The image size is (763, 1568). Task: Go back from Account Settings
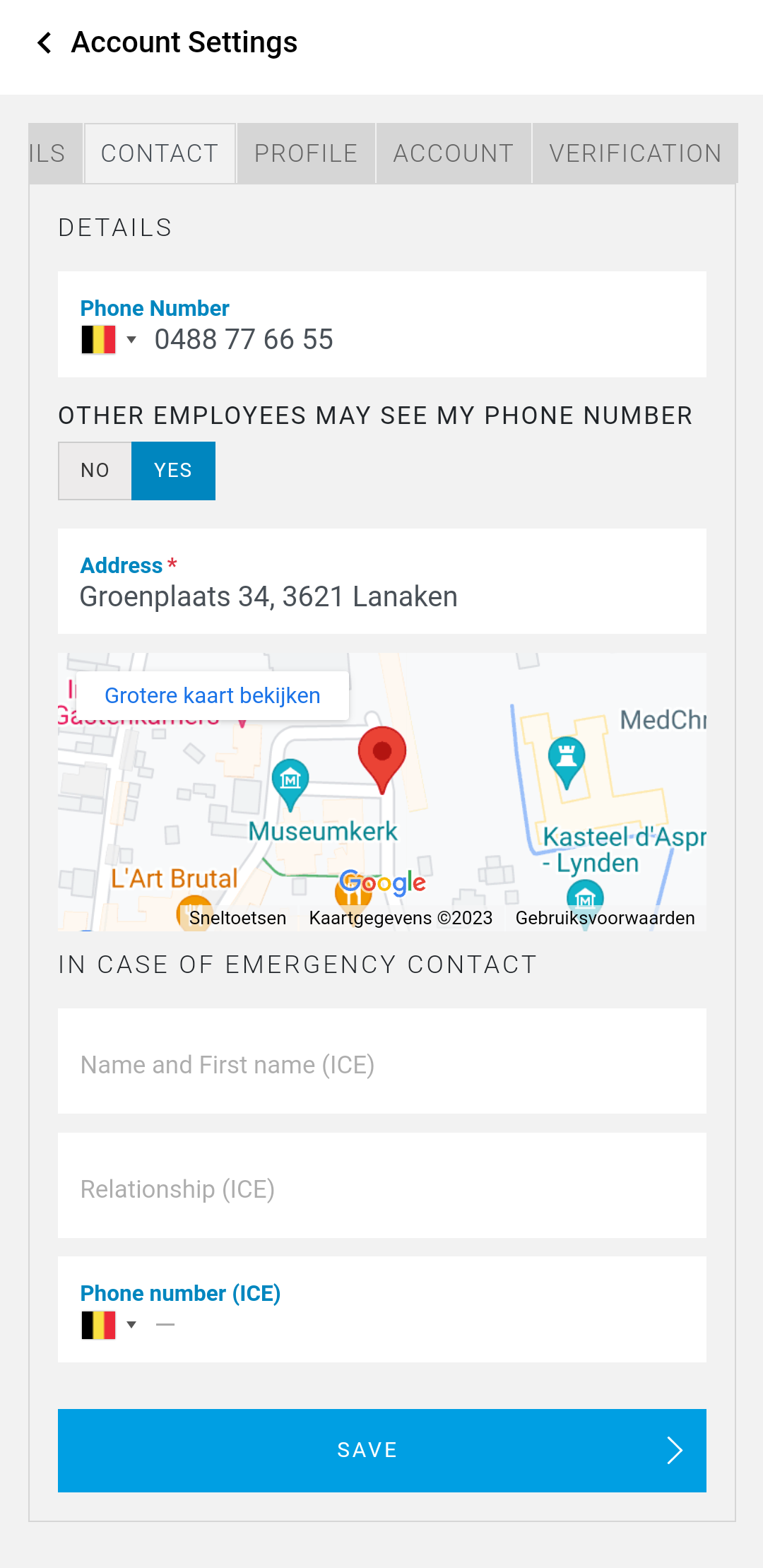click(x=45, y=43)
